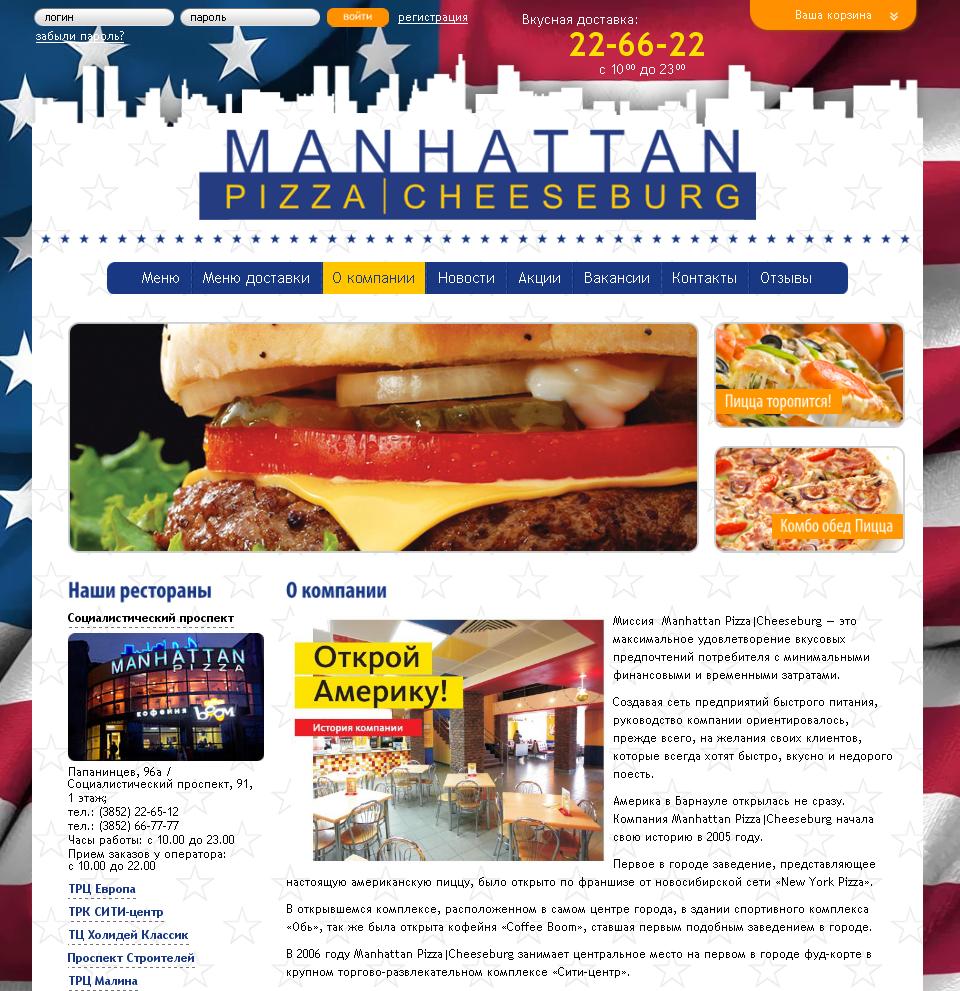The image size is (960, 991).
Task: Open the Контакты tab
Action: [x=704, y=278]
